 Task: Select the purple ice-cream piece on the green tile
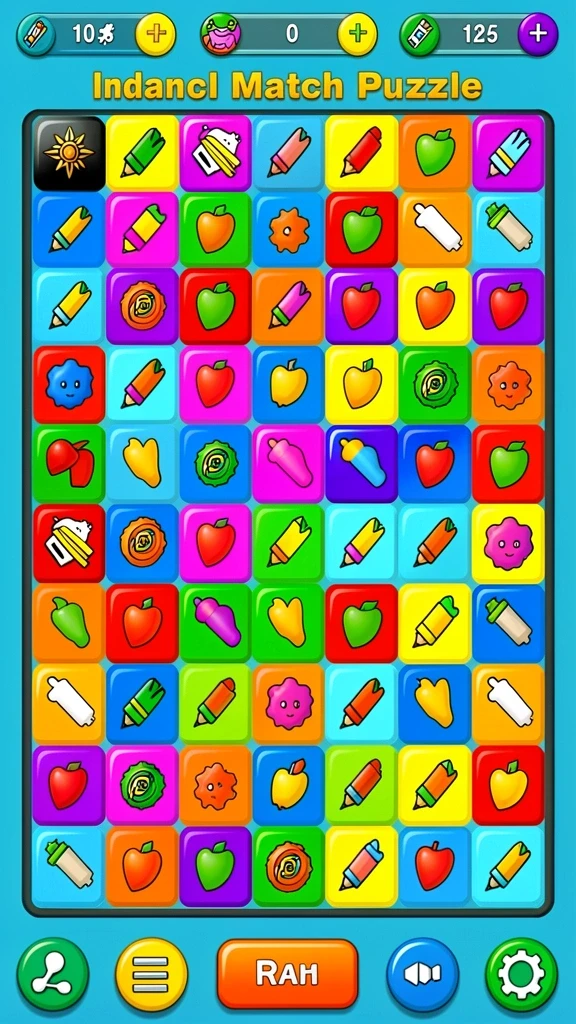[x=216, y=622]
